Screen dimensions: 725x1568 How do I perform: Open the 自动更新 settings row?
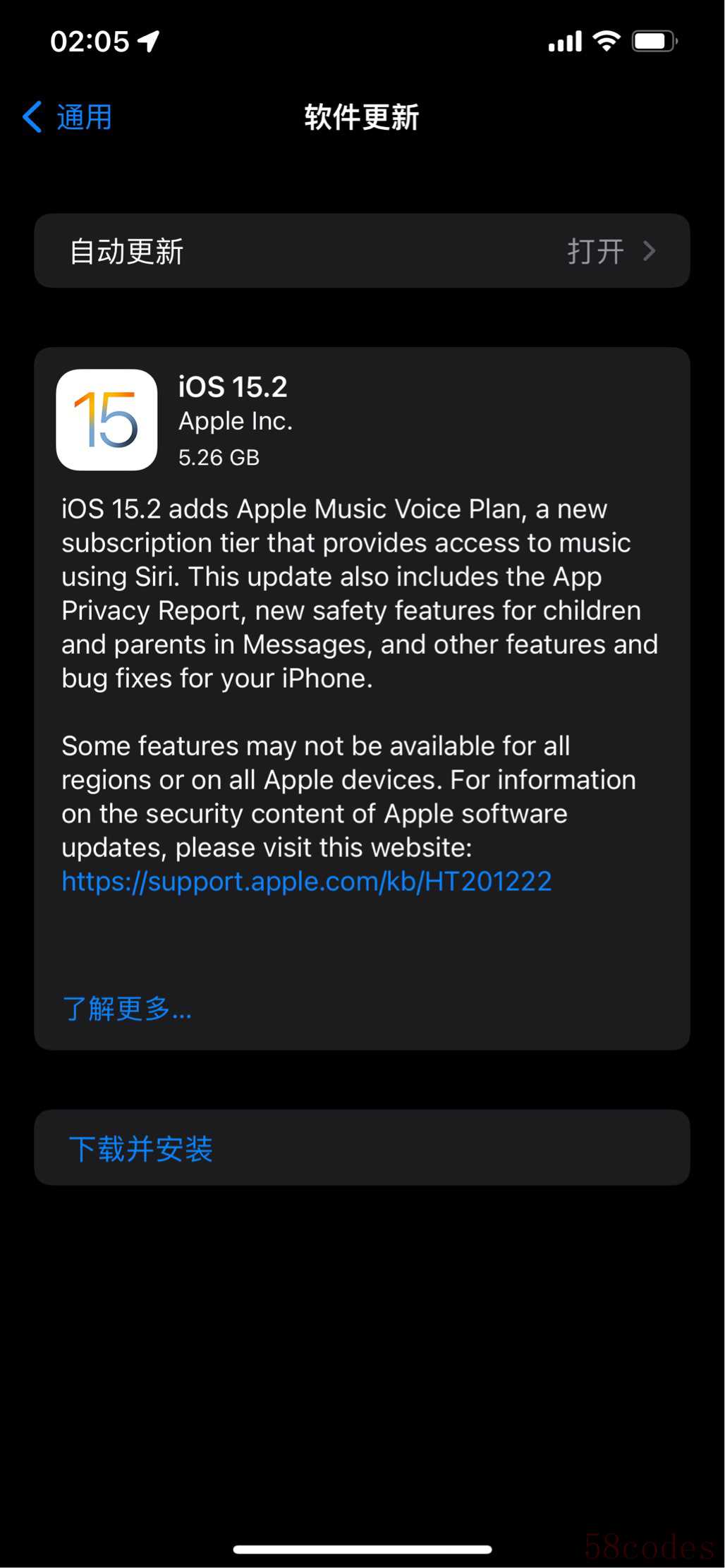(362, 251)
